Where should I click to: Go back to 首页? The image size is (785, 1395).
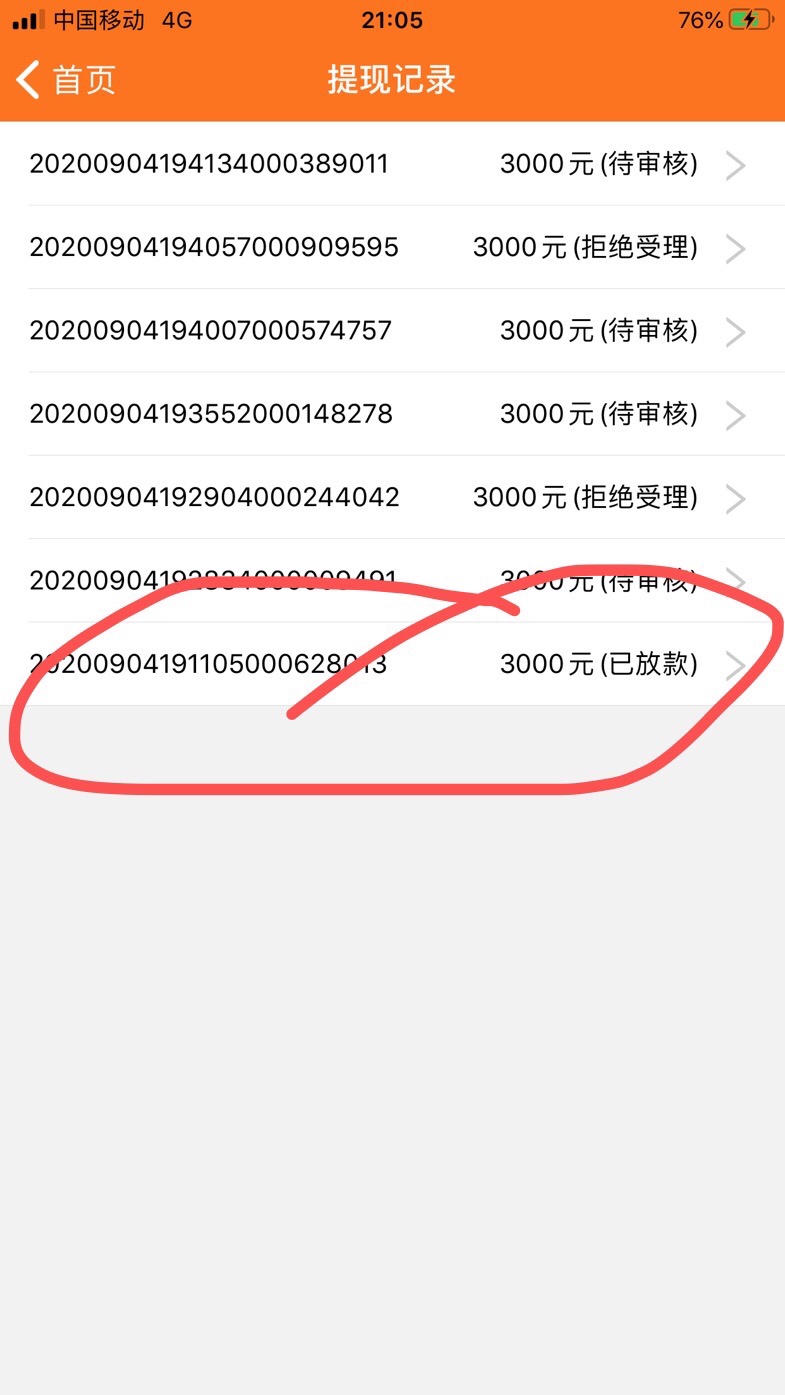[x=66, y=79]
